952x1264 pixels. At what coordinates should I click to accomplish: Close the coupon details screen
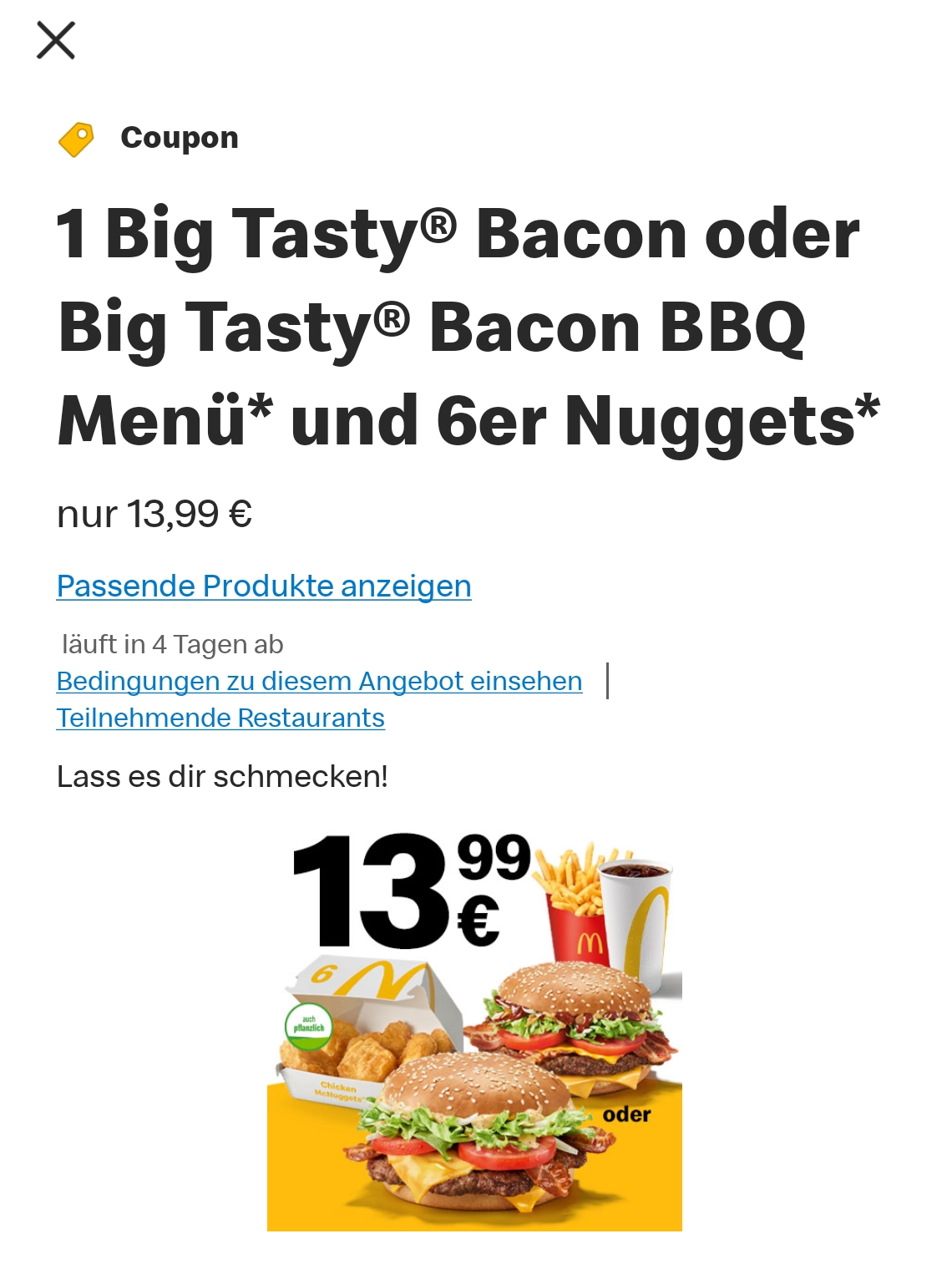(x=56, y=40)
